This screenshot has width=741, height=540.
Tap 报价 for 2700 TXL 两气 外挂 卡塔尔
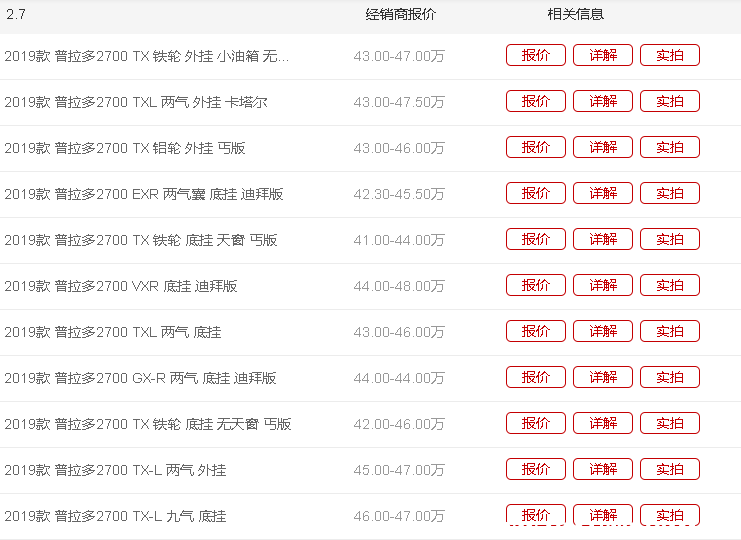[535, 101]
